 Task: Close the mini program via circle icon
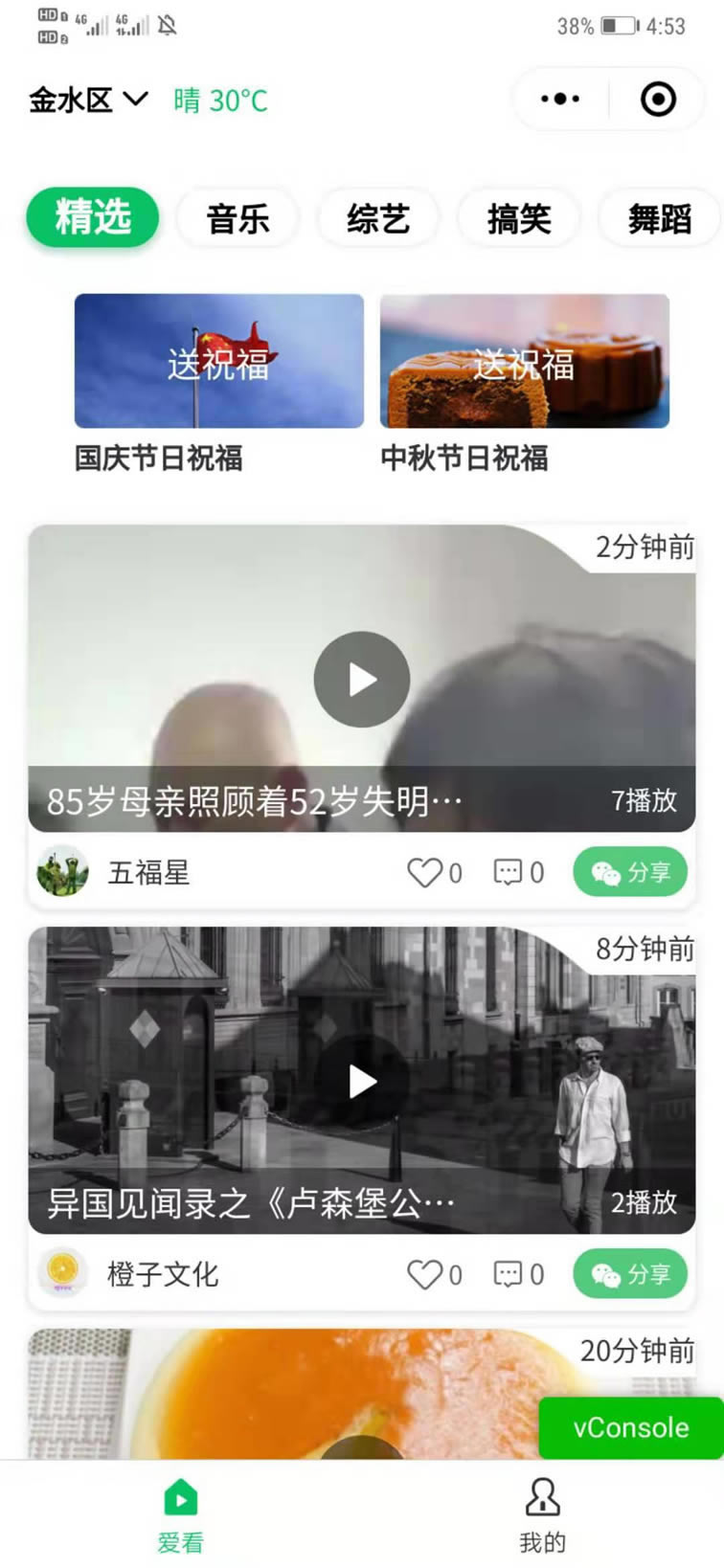click(658, 99)
